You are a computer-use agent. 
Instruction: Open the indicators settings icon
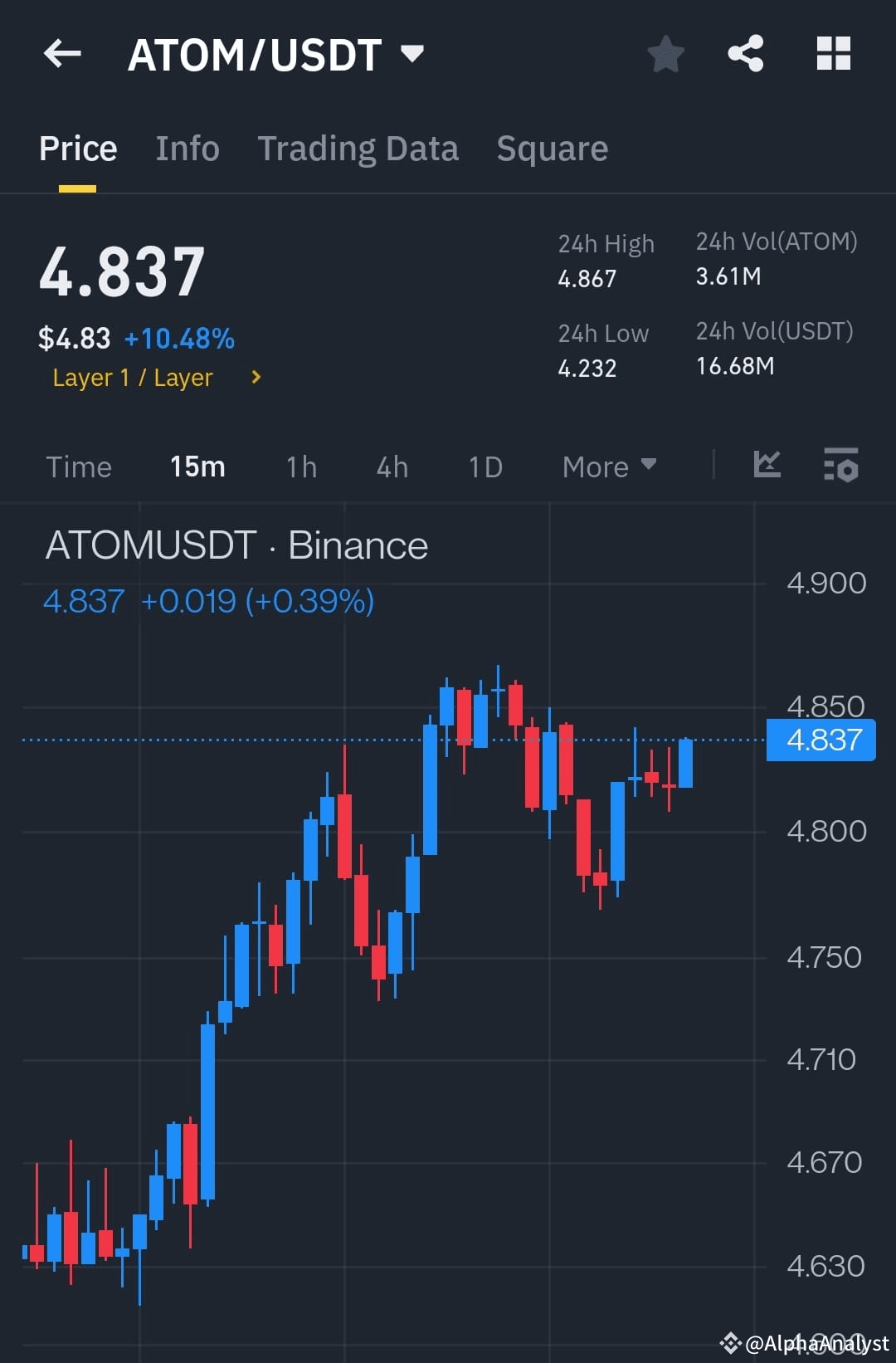pos(840,467)
